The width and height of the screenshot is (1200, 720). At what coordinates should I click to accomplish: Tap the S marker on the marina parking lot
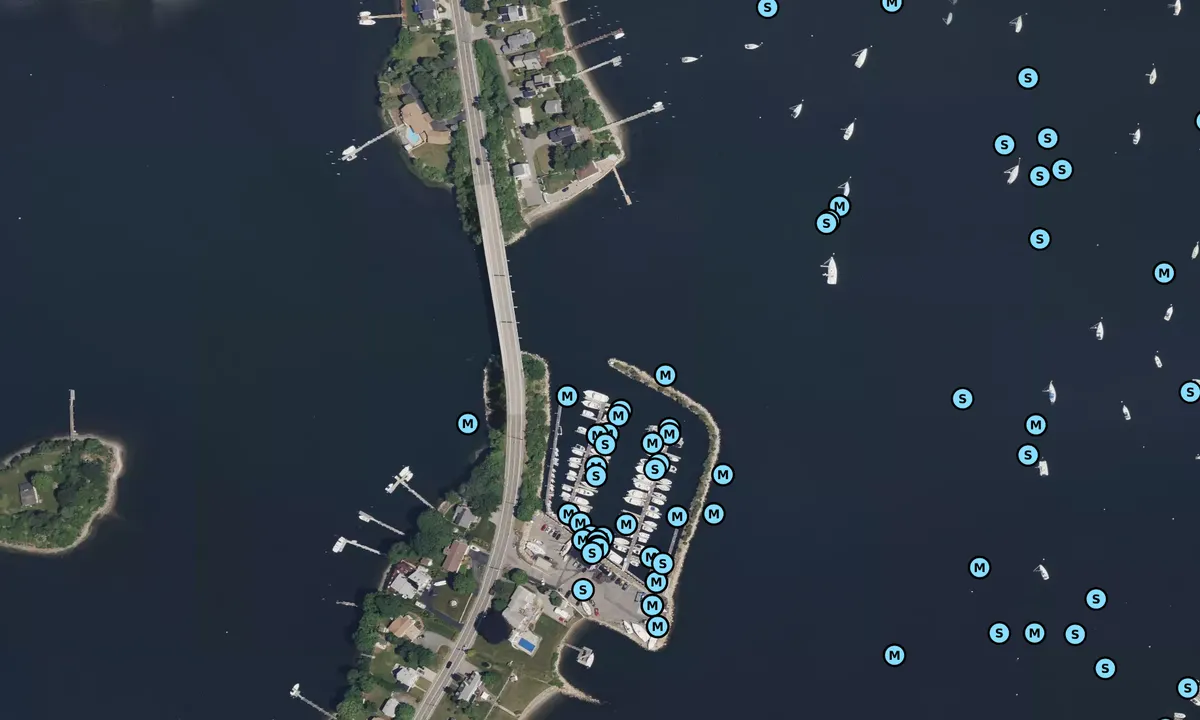coord(583,590)
